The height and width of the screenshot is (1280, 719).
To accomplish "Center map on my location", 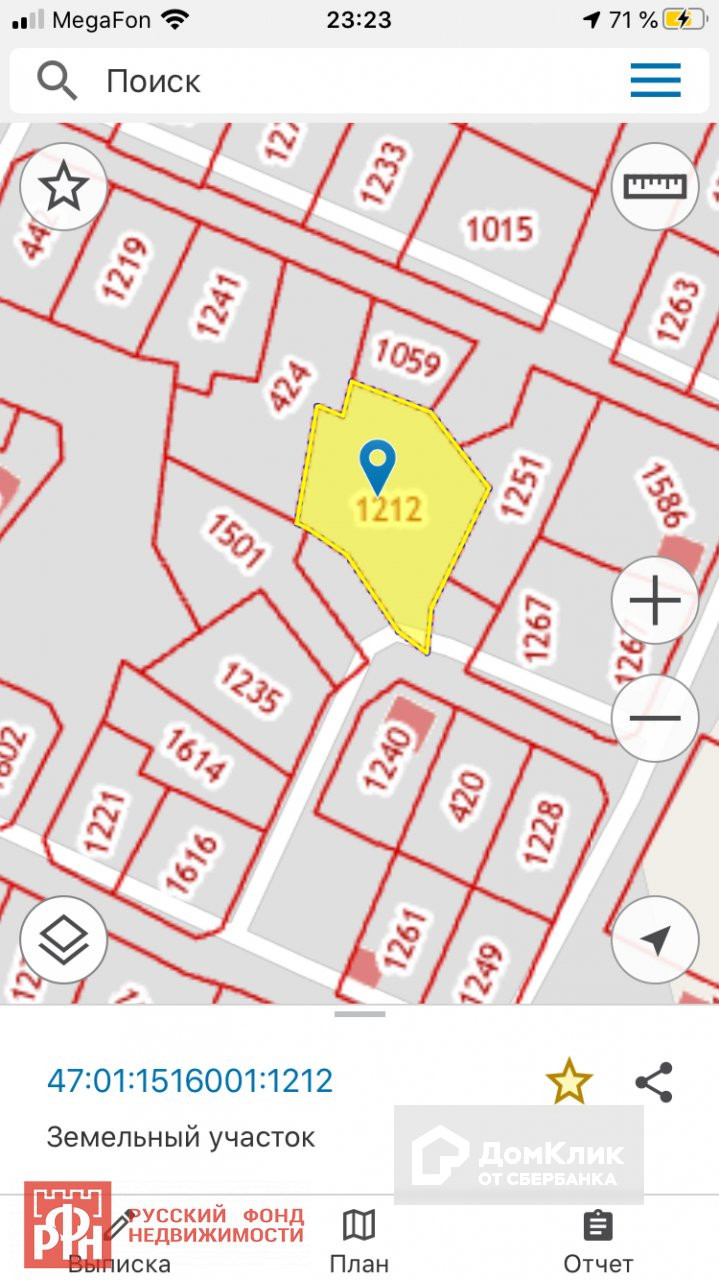I will (655, 940).
